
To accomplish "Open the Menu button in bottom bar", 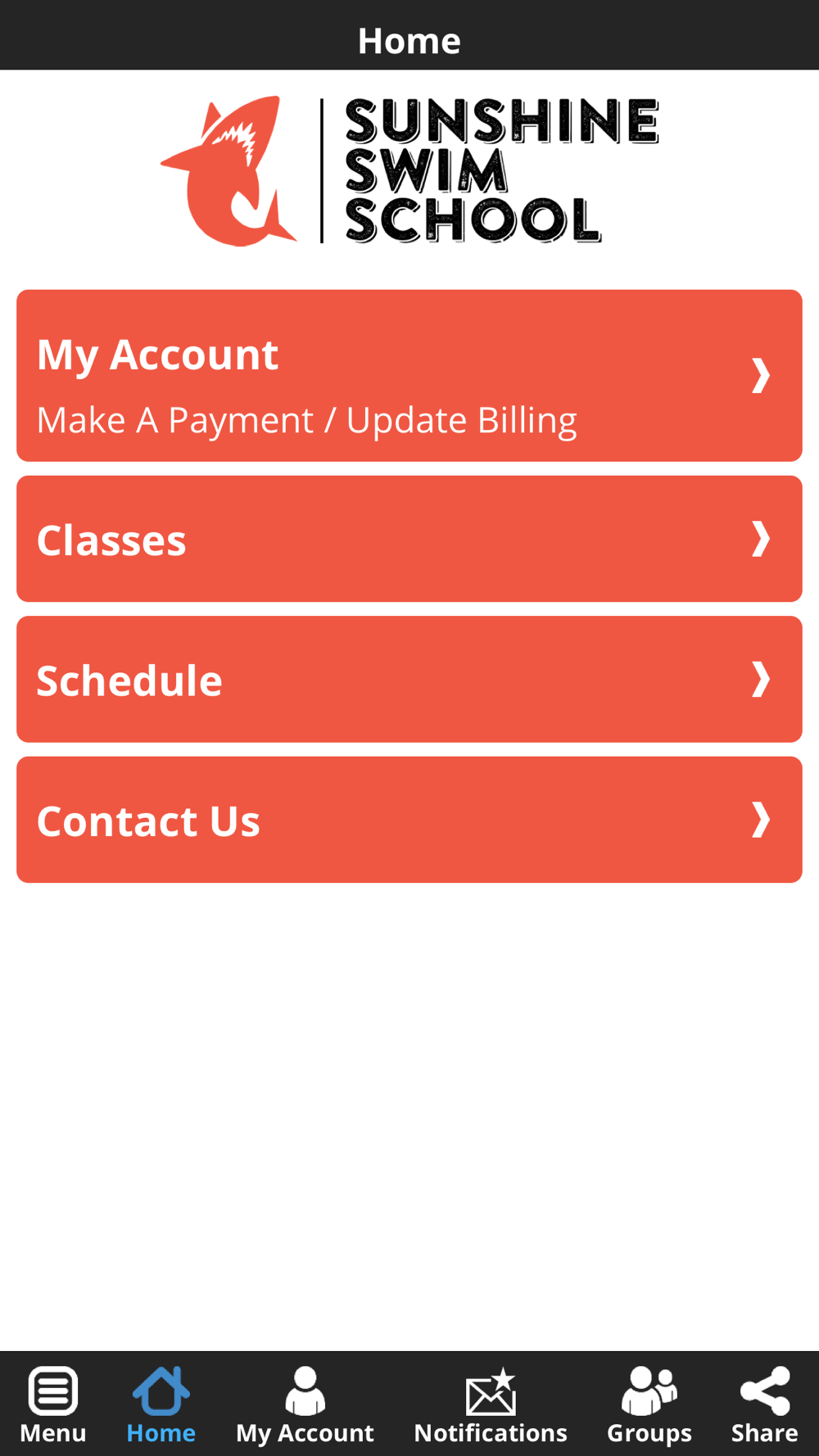I will (53, 1404).
